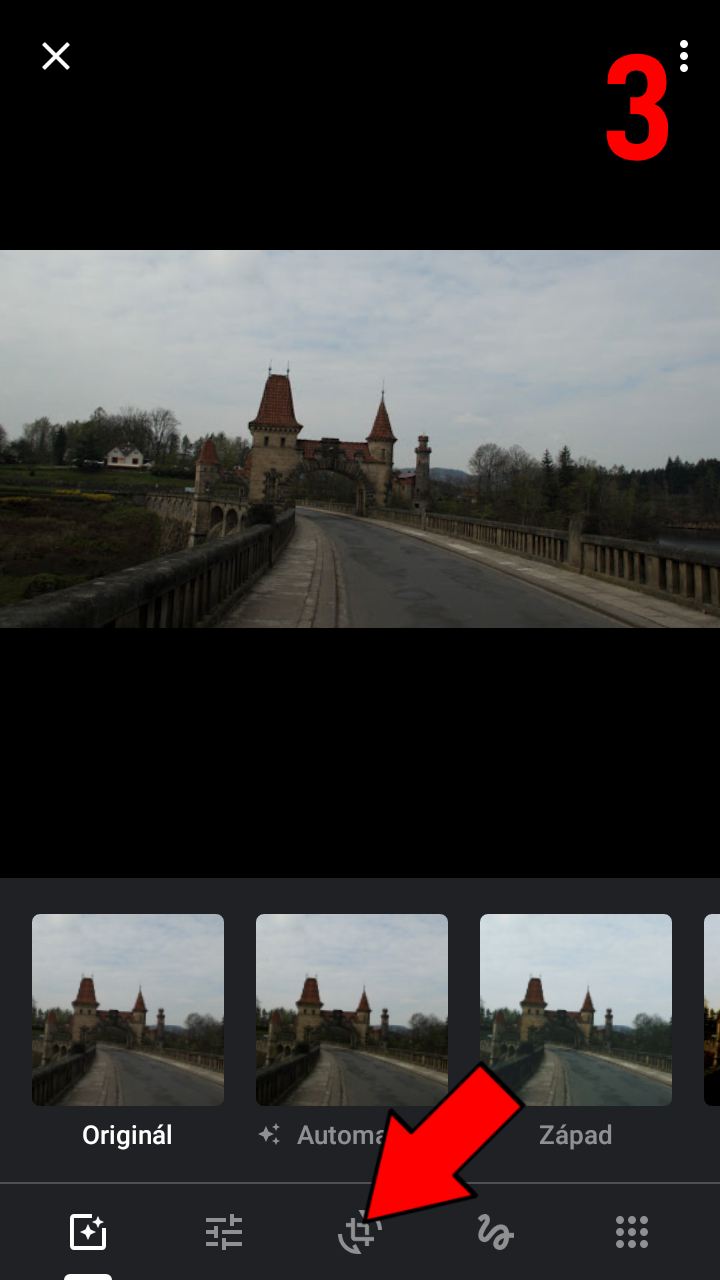Apply the Západ filter
This screenshot has height=1280, width=720.
point(576,1009)
